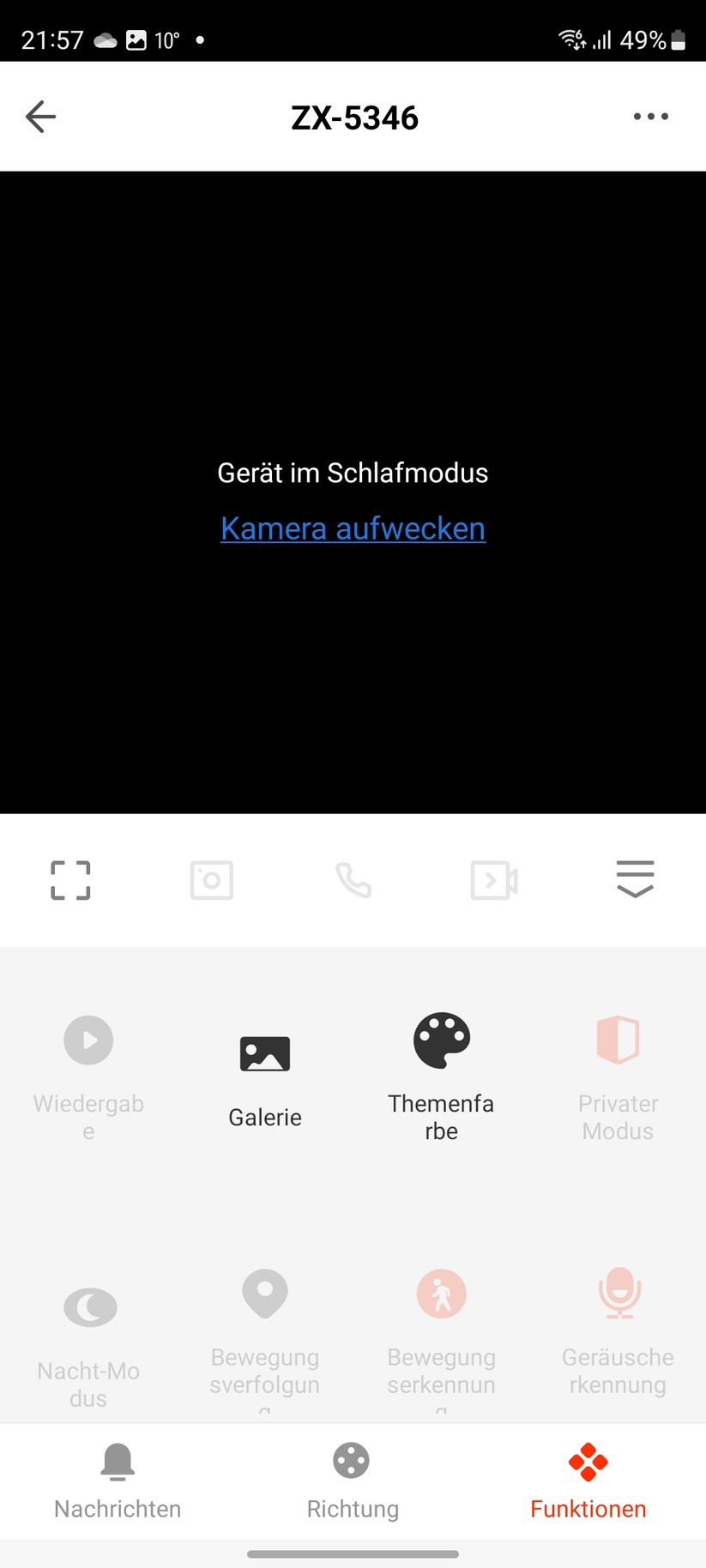Open Geräuscherkennung option
The height and width of the screenshot is (1568, 706).
[618, 1330]
